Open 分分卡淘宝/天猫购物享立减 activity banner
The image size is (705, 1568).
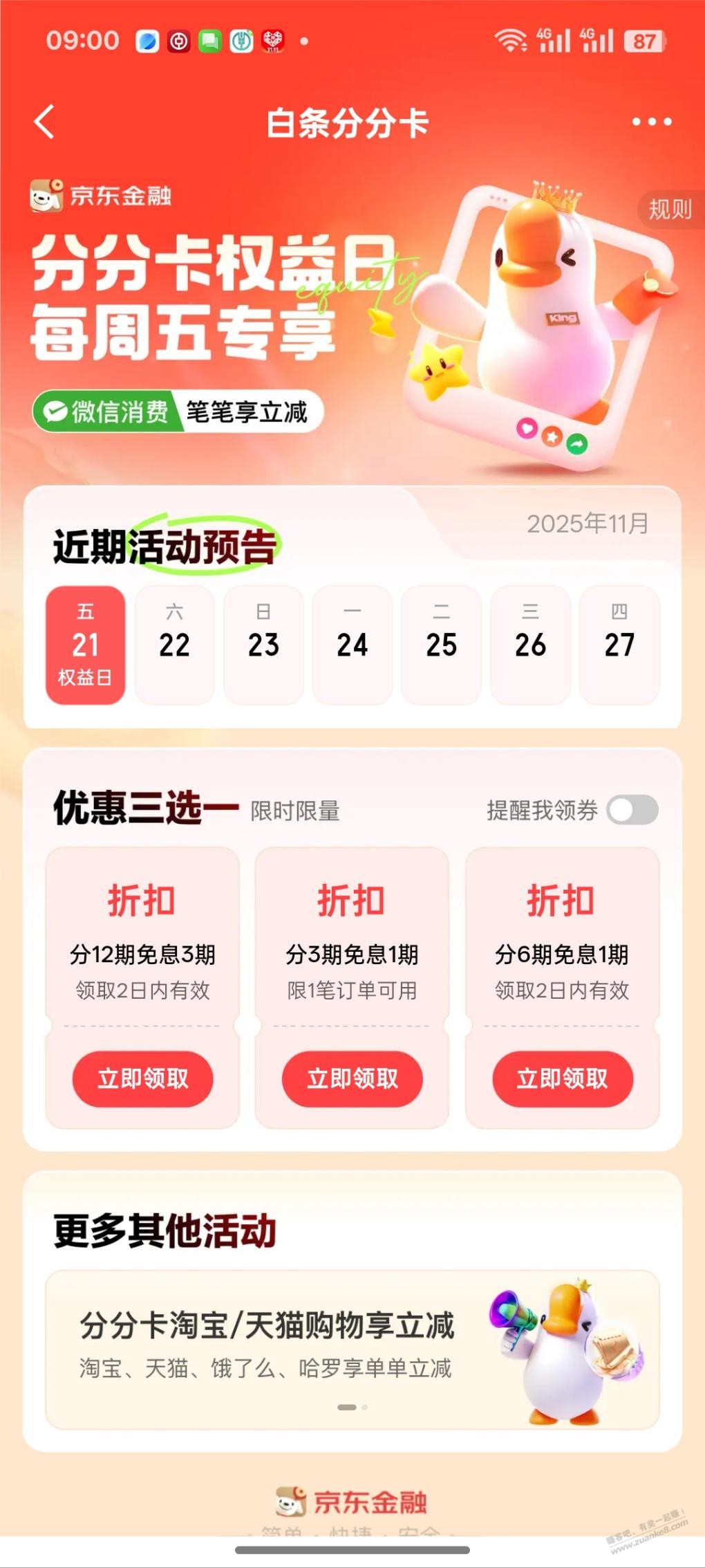tap(352, 1349)
